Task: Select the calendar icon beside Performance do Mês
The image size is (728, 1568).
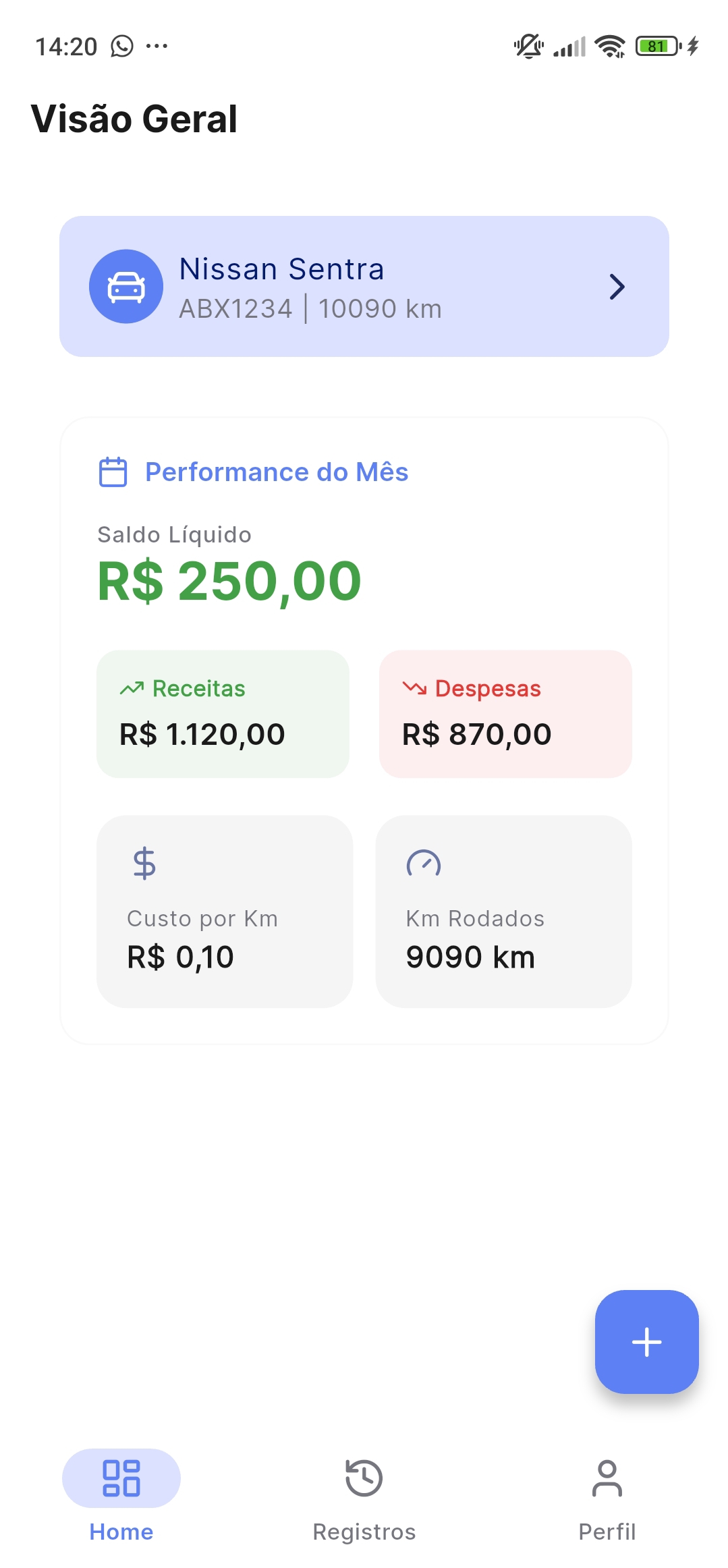Action: (x=112, y=472)
